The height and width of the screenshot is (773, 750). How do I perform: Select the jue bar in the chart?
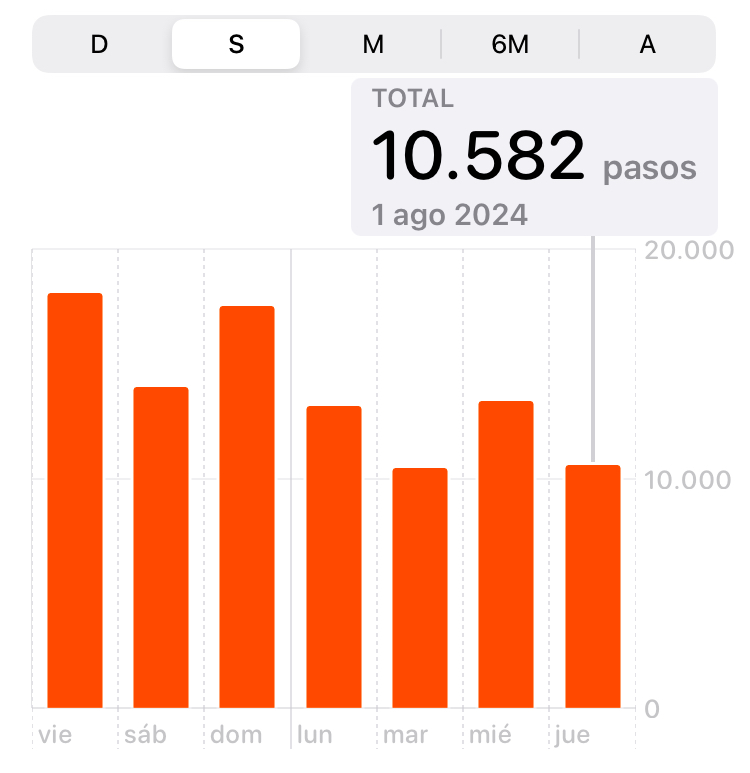click(x=592, y=587)
